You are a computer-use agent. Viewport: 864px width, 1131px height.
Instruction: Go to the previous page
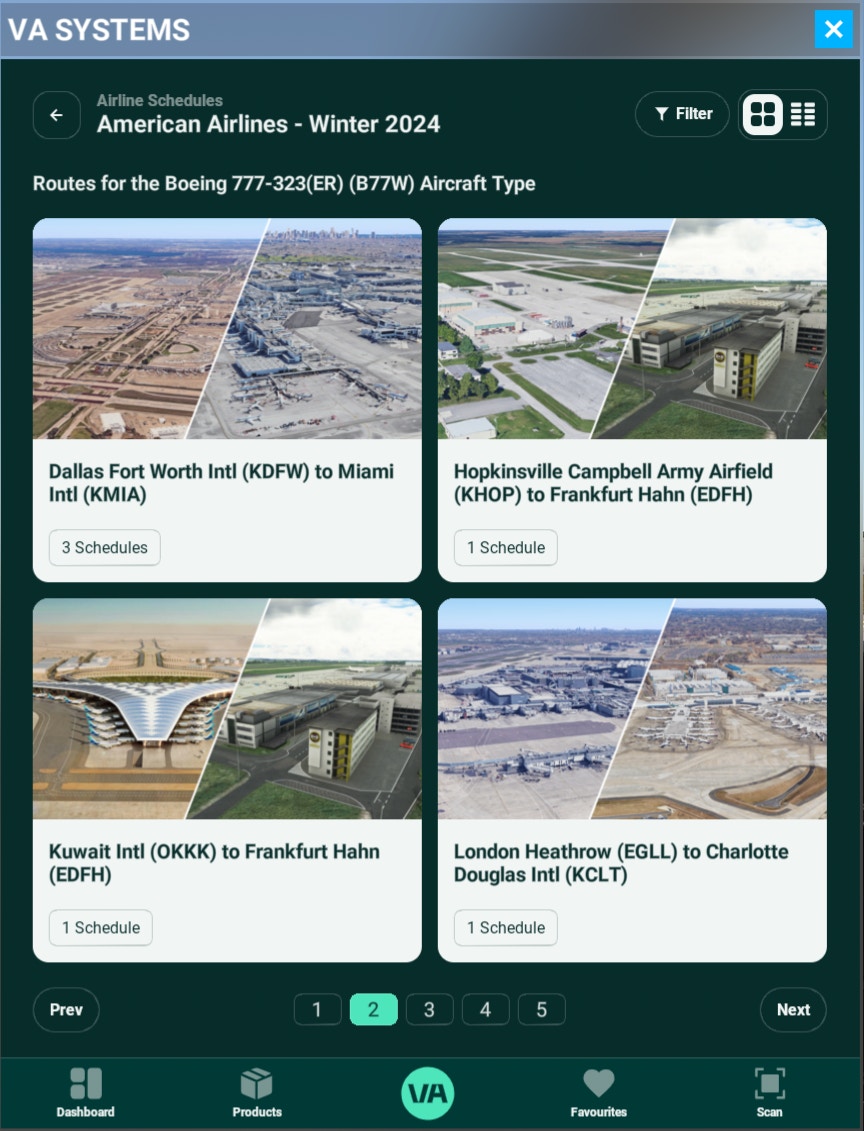66,1009
